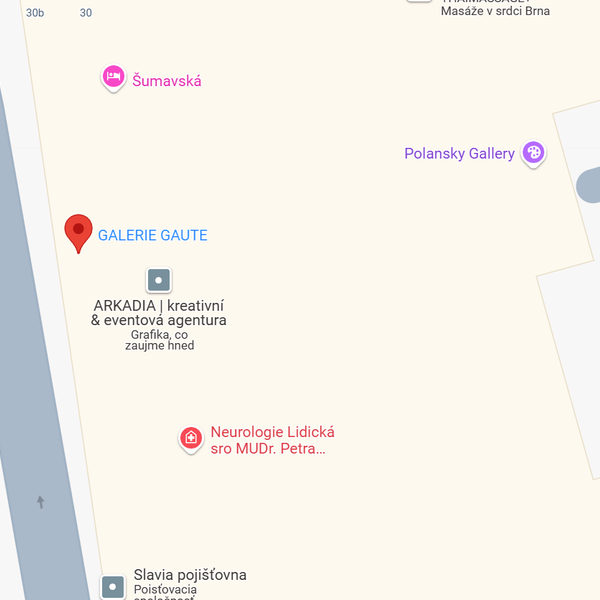Open ARKADIA kreativní & eventová agentura marker

point(158,280)
